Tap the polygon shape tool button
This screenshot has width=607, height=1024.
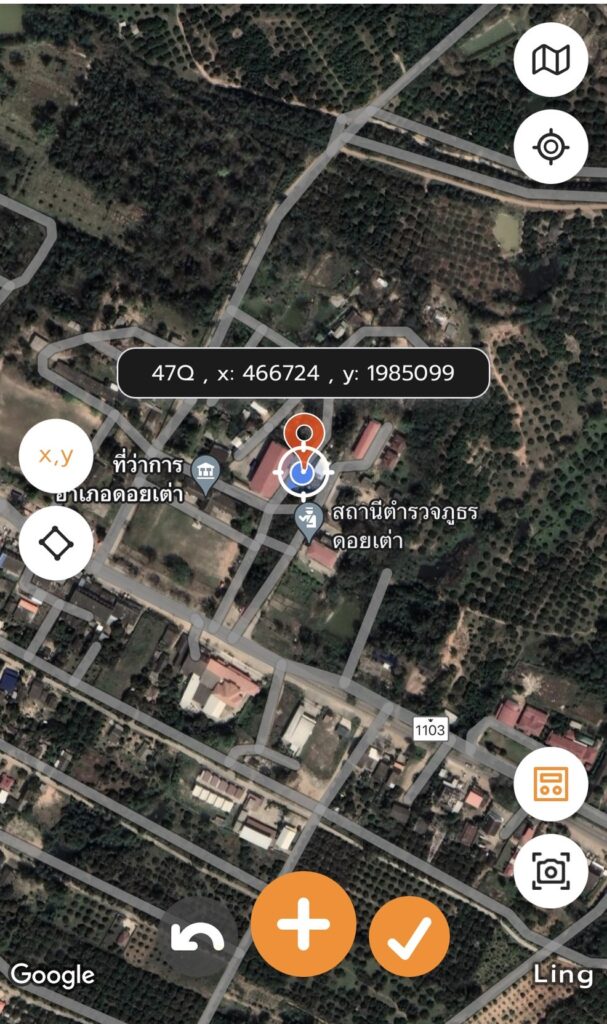tap(56, 543)
